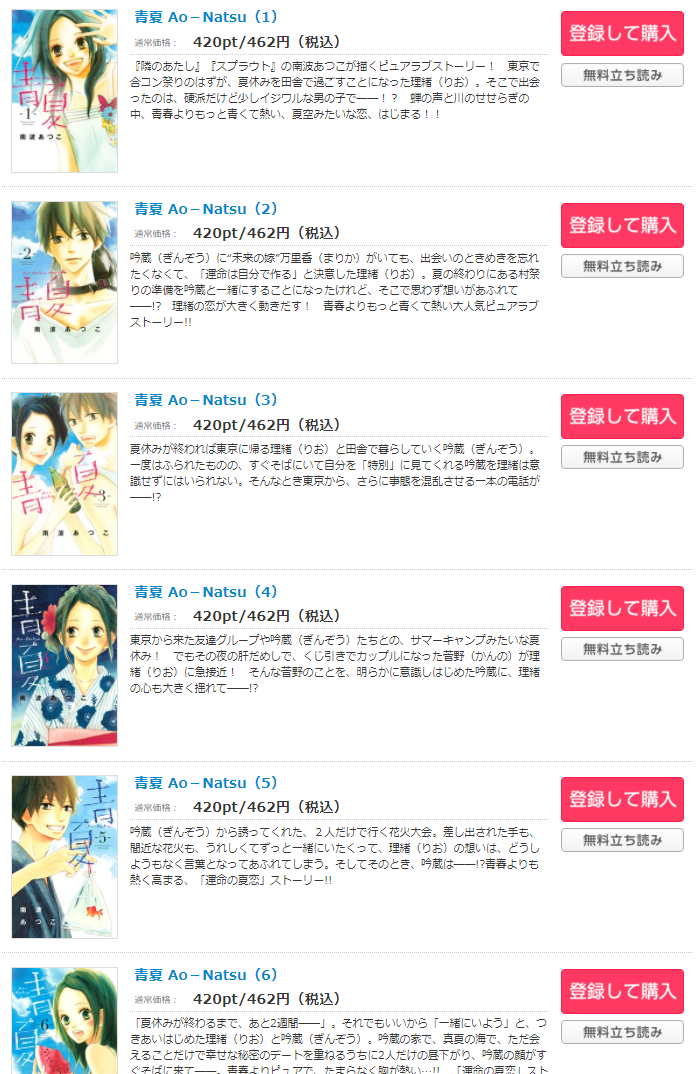This screenshot has width=696, height=1074.
Task: Read free sample of Ao-Natsu (2)
Action: [622, 266]
